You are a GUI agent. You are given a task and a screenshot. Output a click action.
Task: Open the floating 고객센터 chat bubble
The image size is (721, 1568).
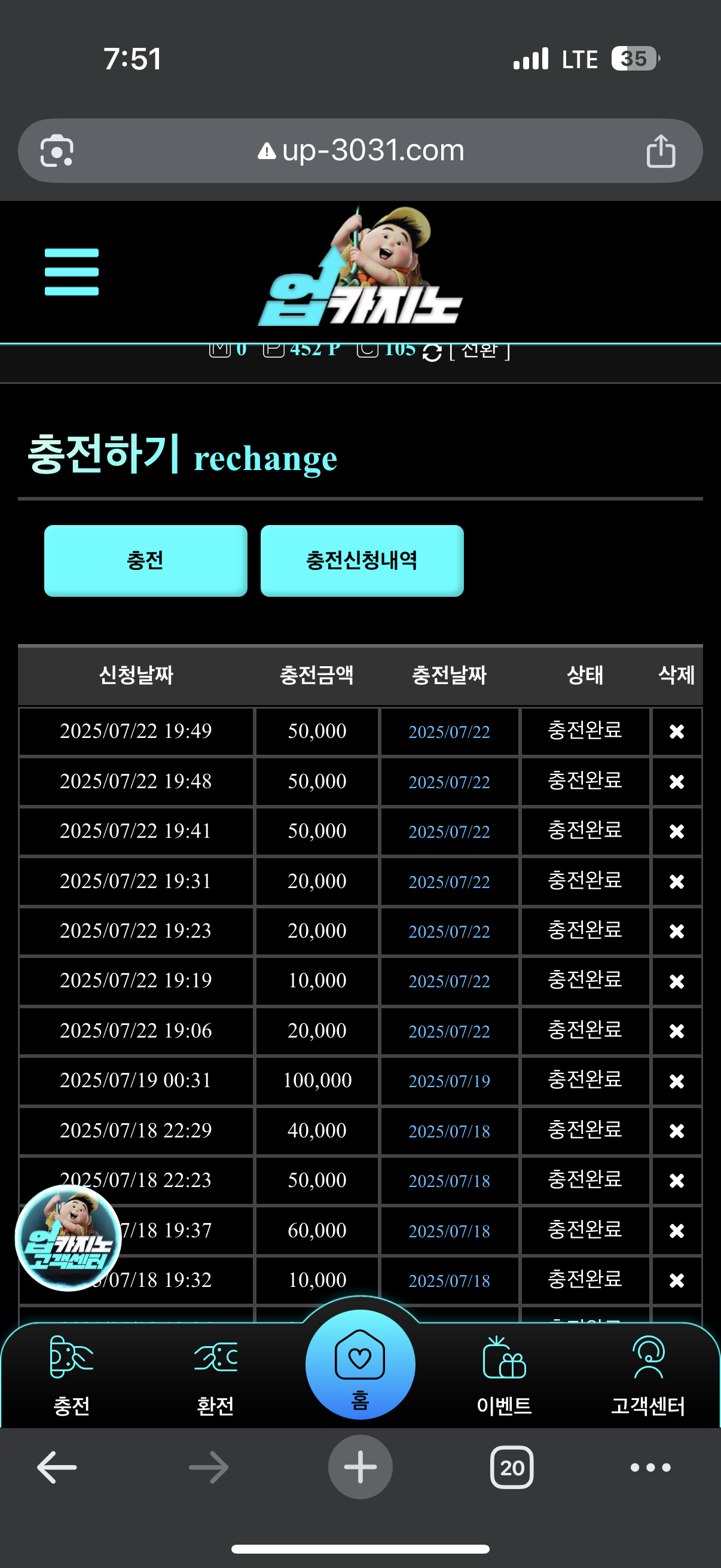click(68, 1237)
